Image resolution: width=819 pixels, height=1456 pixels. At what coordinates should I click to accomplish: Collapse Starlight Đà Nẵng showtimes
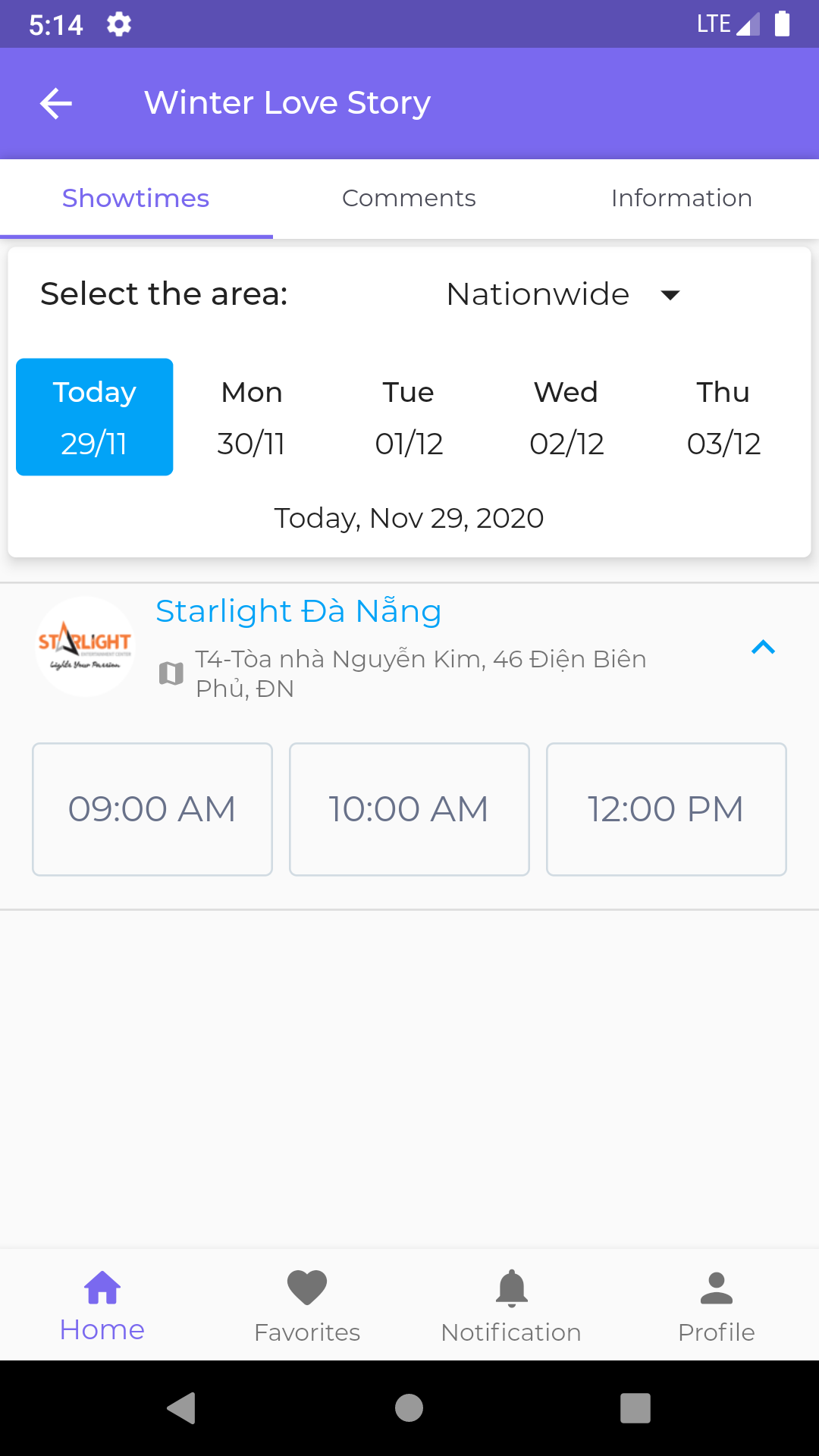pyautogui.click(x=763, y=648)
